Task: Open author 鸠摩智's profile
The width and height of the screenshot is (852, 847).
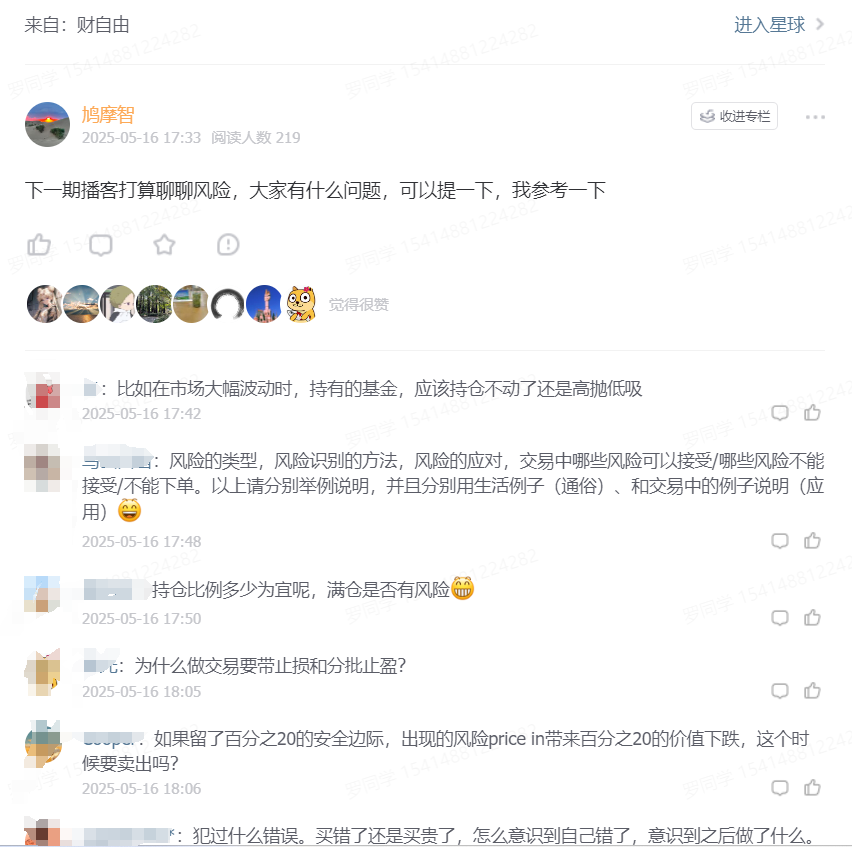Action: tap(107, 115)
